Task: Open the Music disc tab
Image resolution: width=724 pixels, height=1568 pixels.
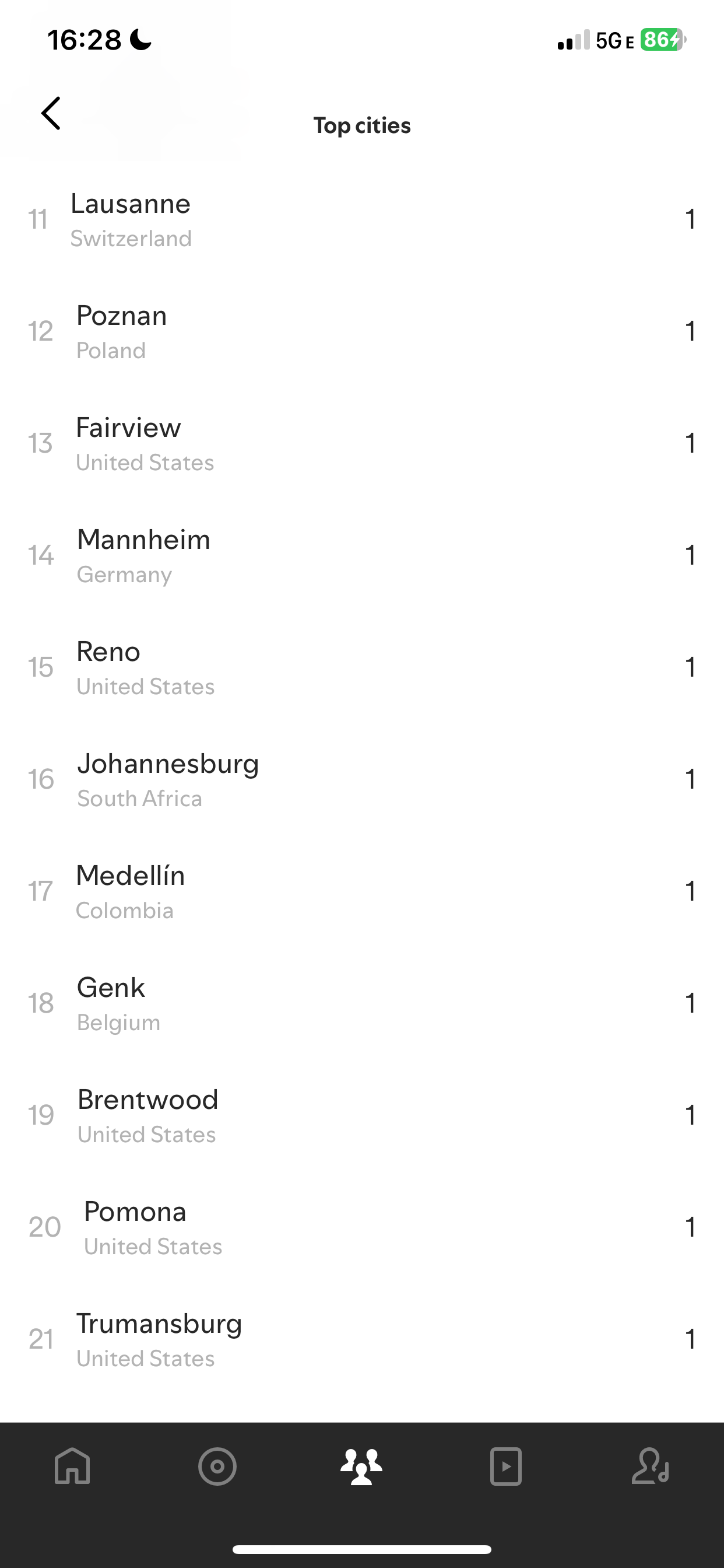Action: click(x=217, y=1466)
